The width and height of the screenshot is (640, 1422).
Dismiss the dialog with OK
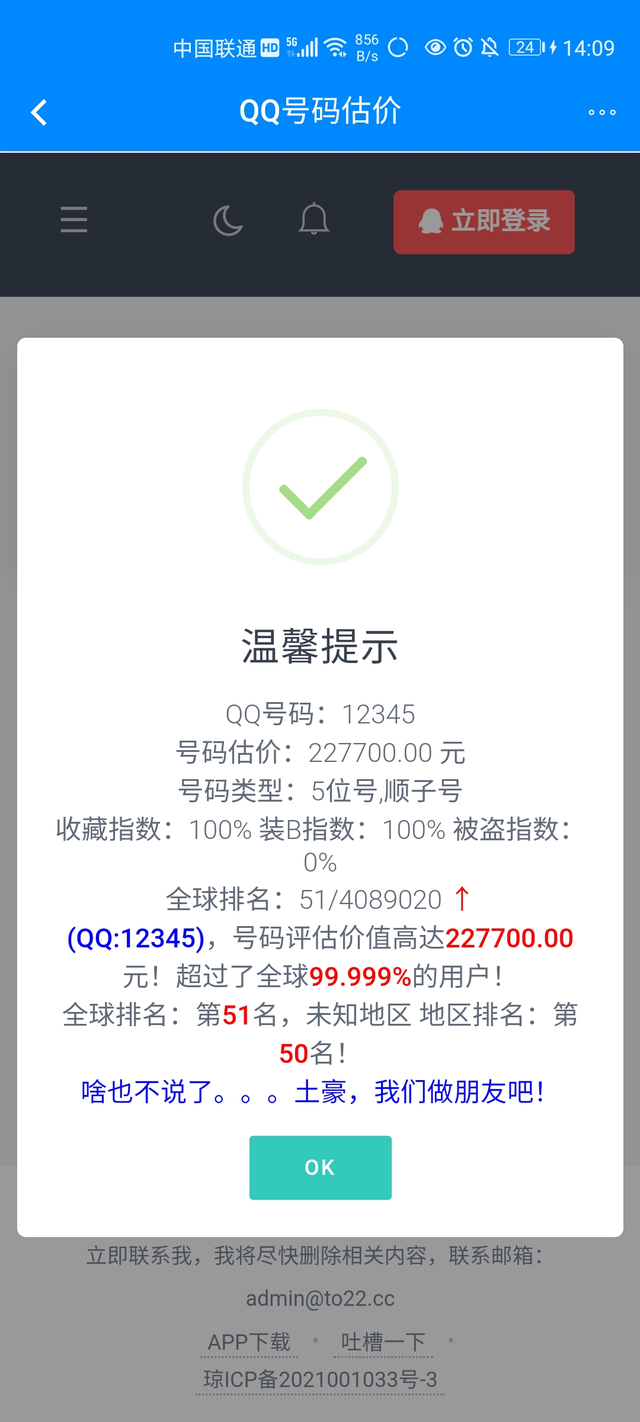click(x=320, y=1167)
